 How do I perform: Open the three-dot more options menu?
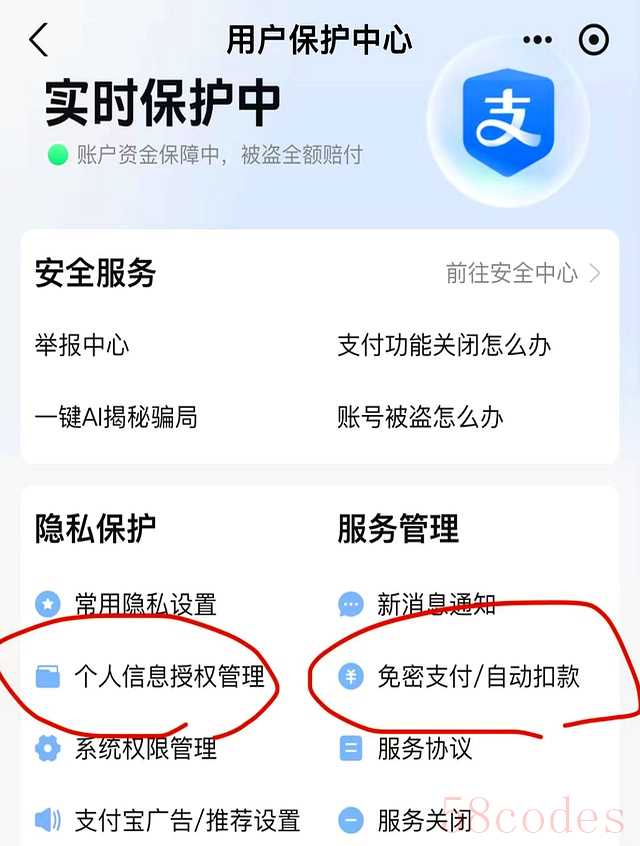point(537,40)
